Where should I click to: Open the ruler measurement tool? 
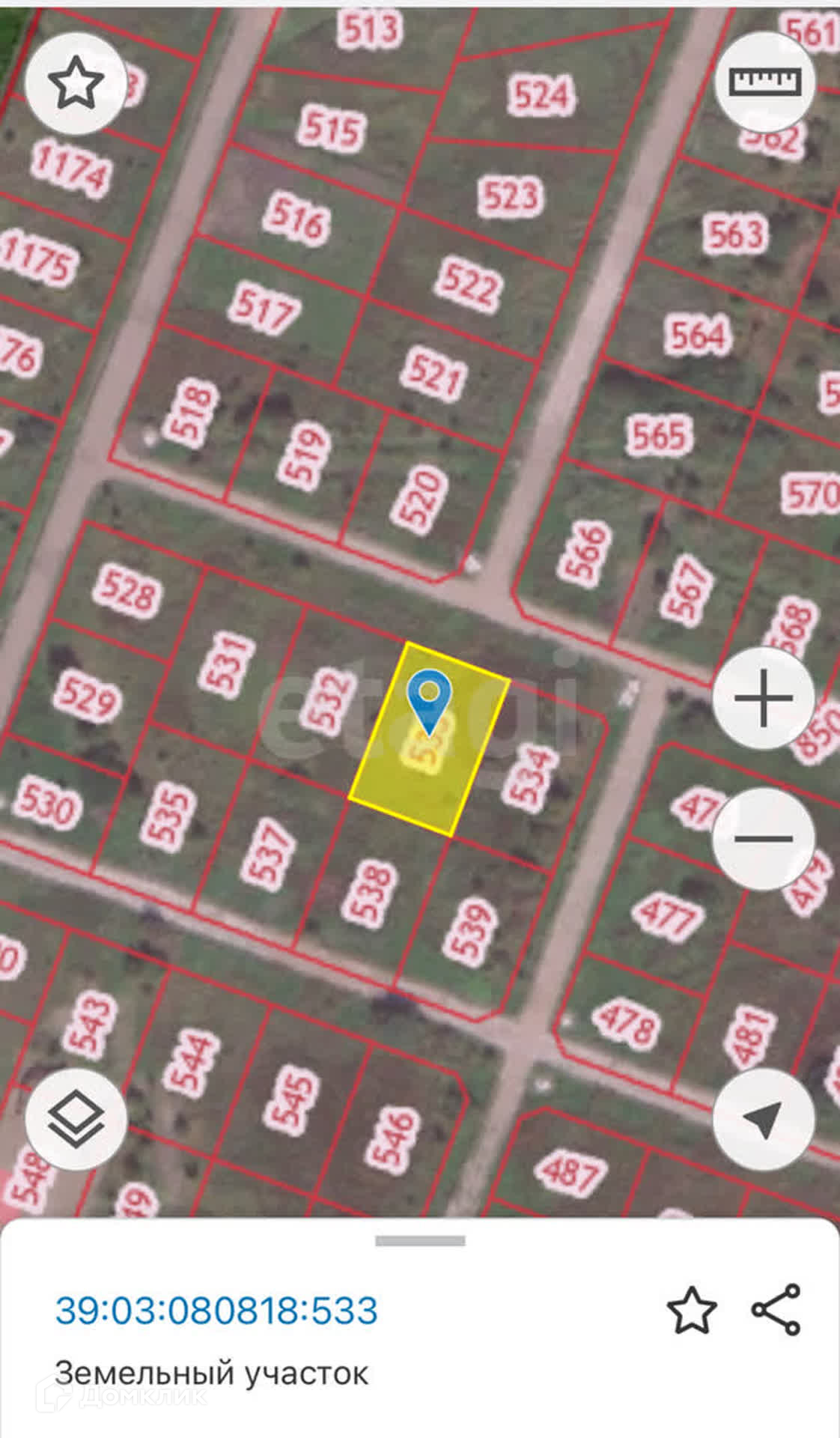point(765,82)
